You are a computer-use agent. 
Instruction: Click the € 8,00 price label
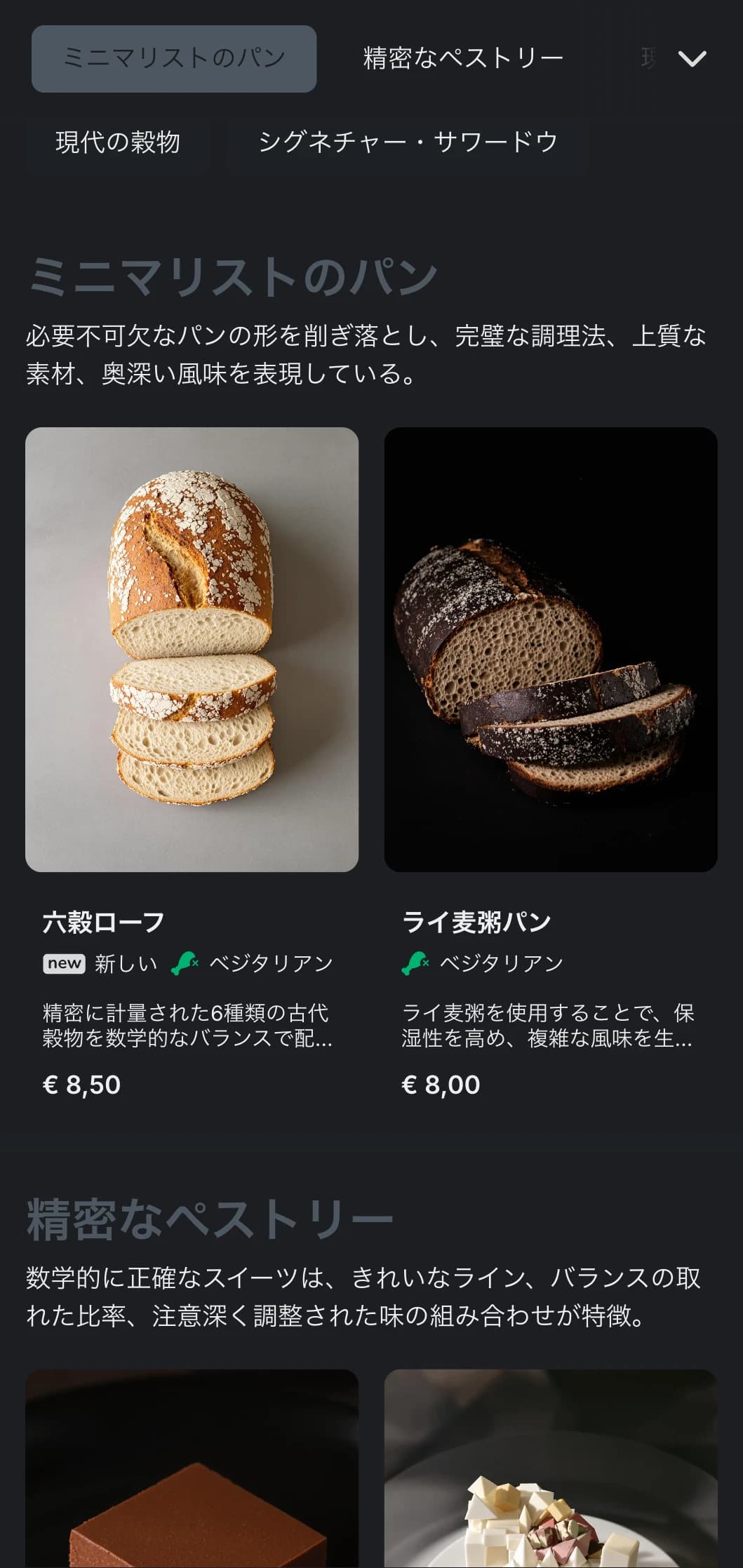[x=441, y=1084]
